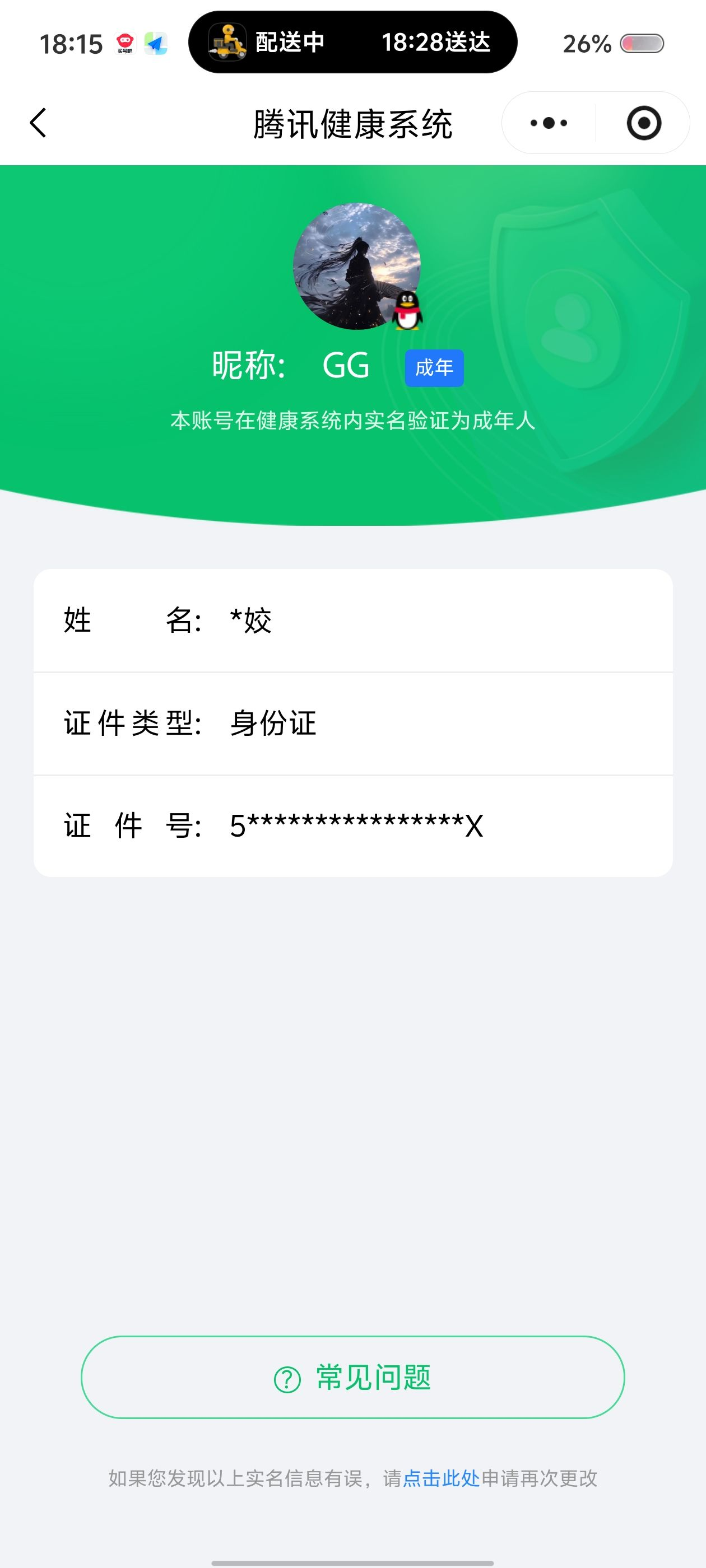The width and height of the screenshot is (706, 1568).
Task: Tap the blue paper-plane icon in status bar
Action: 156,43
